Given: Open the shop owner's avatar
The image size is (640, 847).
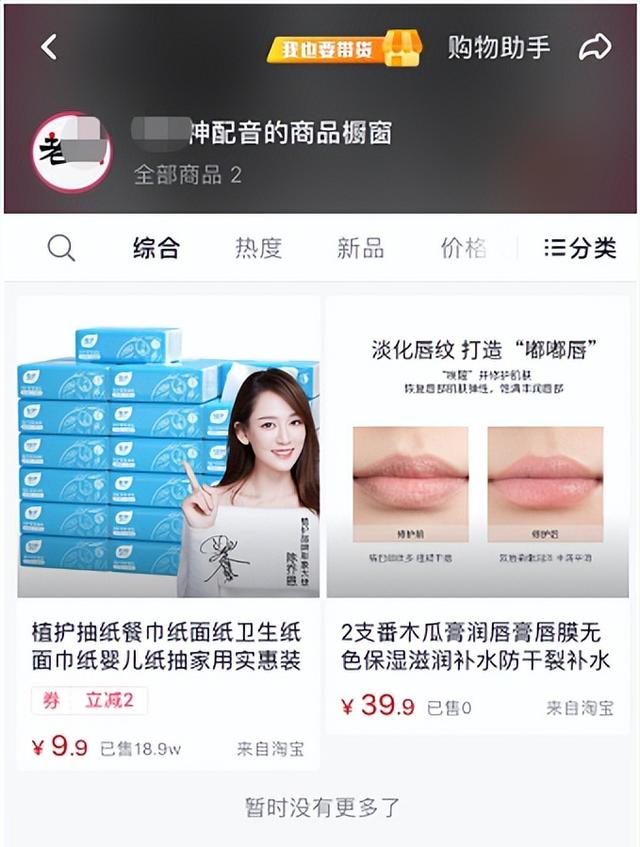Looking at the screenshot, I should (x=70, y=152).
